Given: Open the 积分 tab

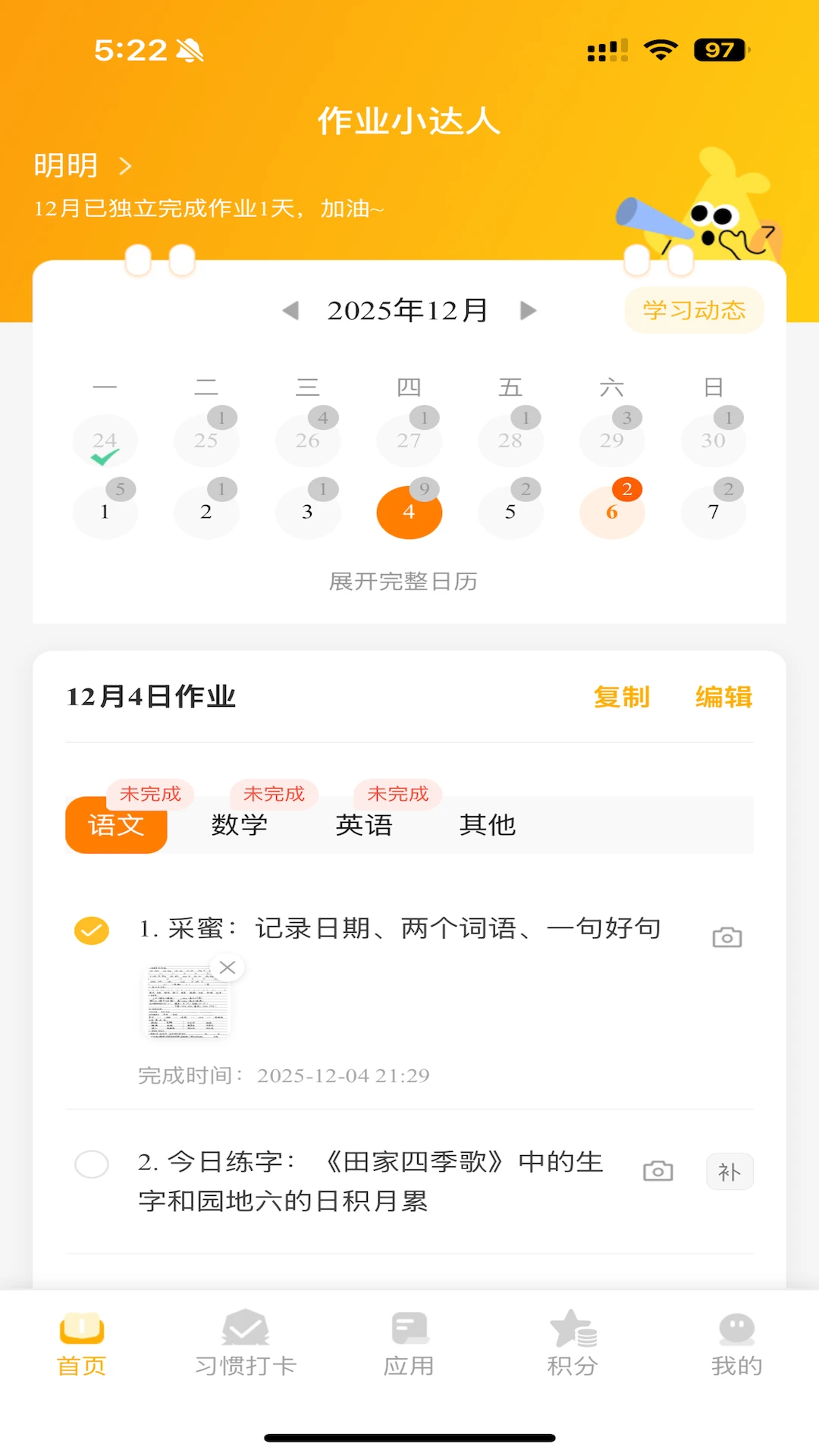Looking at the screenshot, I should pos(573,1343).
